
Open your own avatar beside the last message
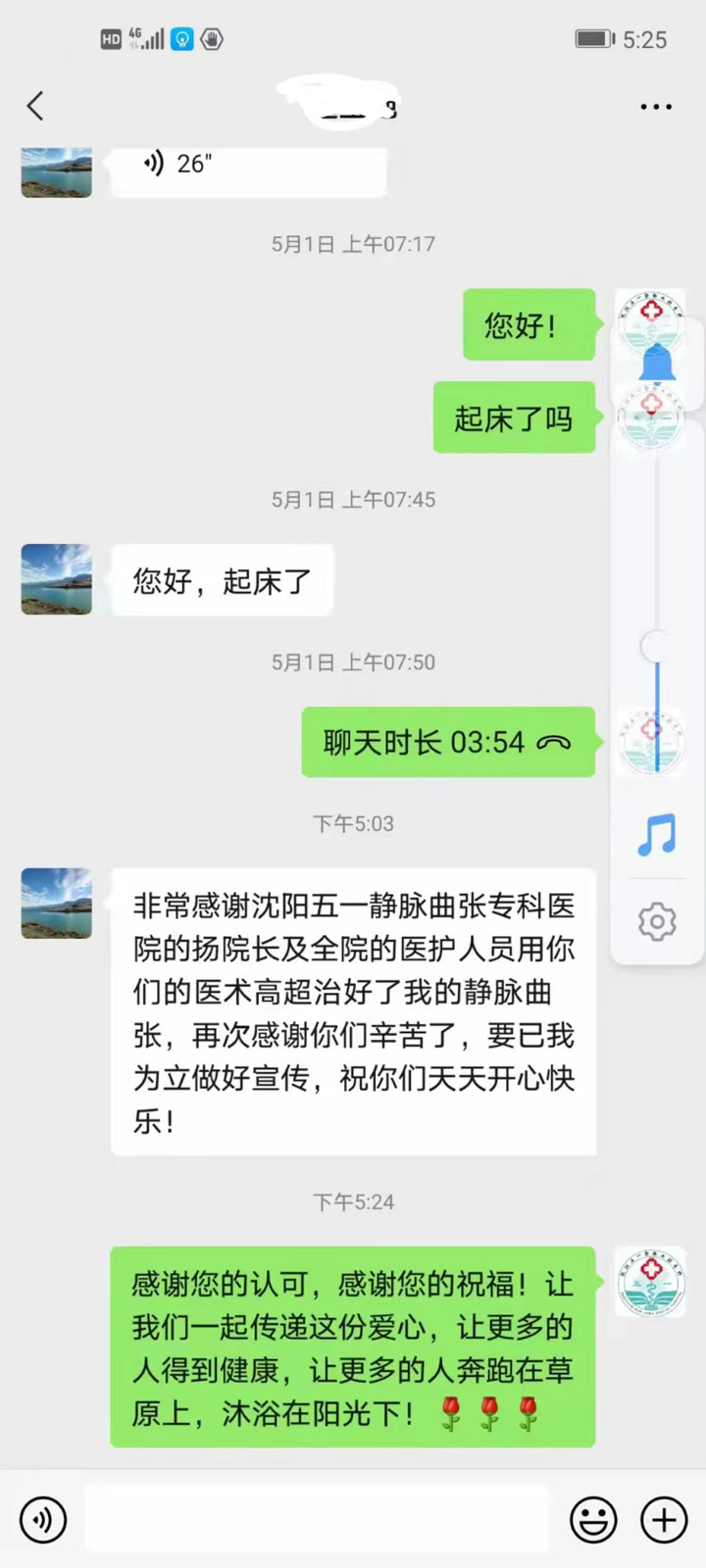coord(651,1282)
